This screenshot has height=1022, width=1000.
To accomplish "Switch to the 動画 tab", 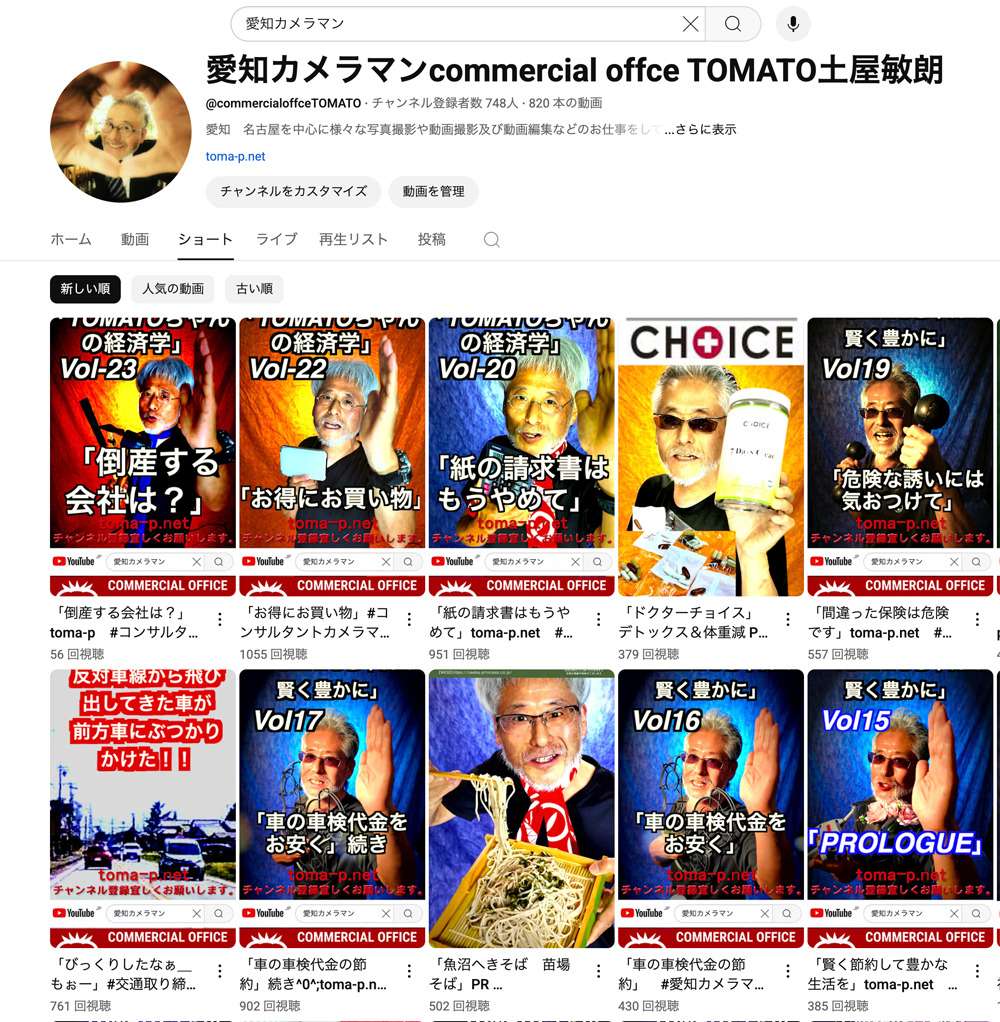I will coord(135,240).
